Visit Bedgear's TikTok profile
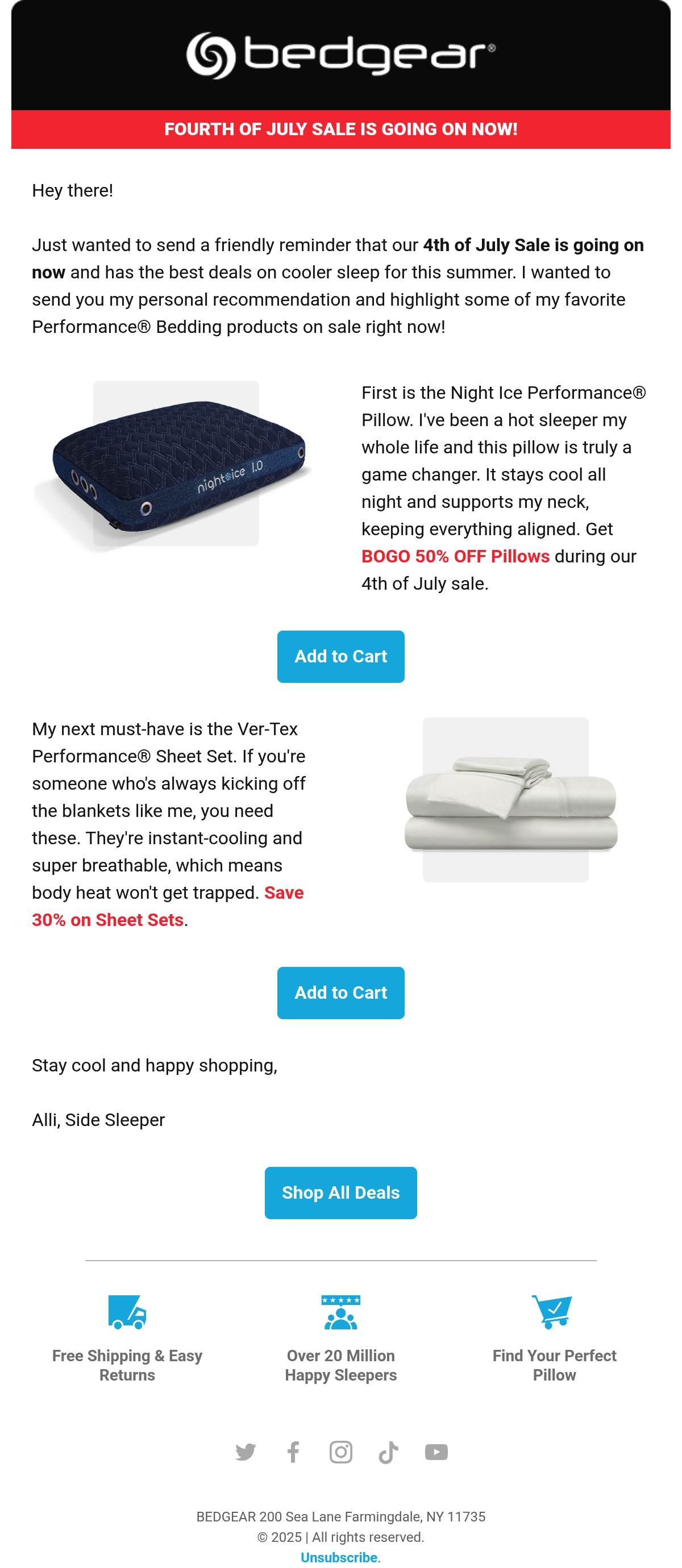The height and width of the screenshot is (1568, 682). point(388,1452)
